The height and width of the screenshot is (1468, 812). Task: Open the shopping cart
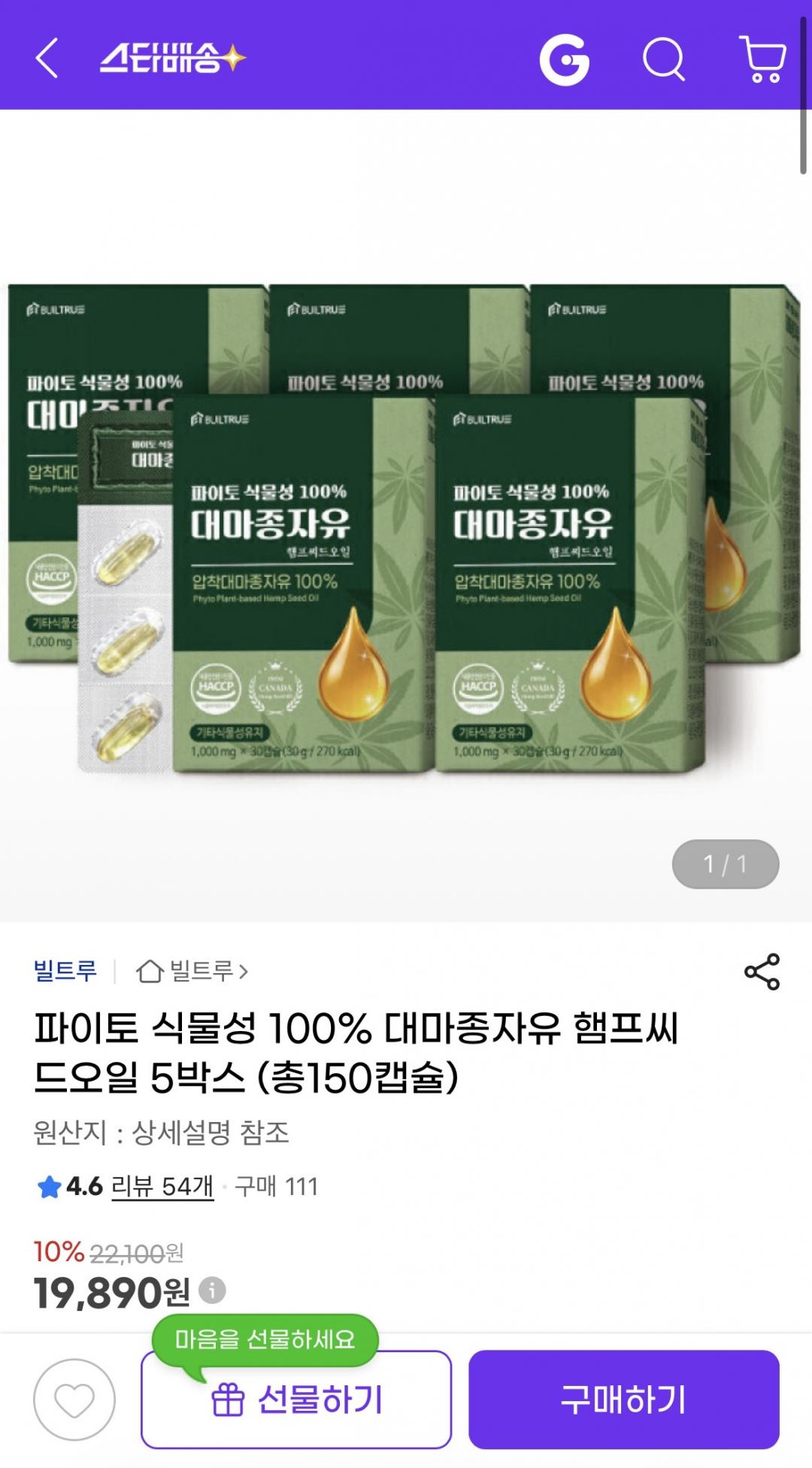click(x=763, y=59)
